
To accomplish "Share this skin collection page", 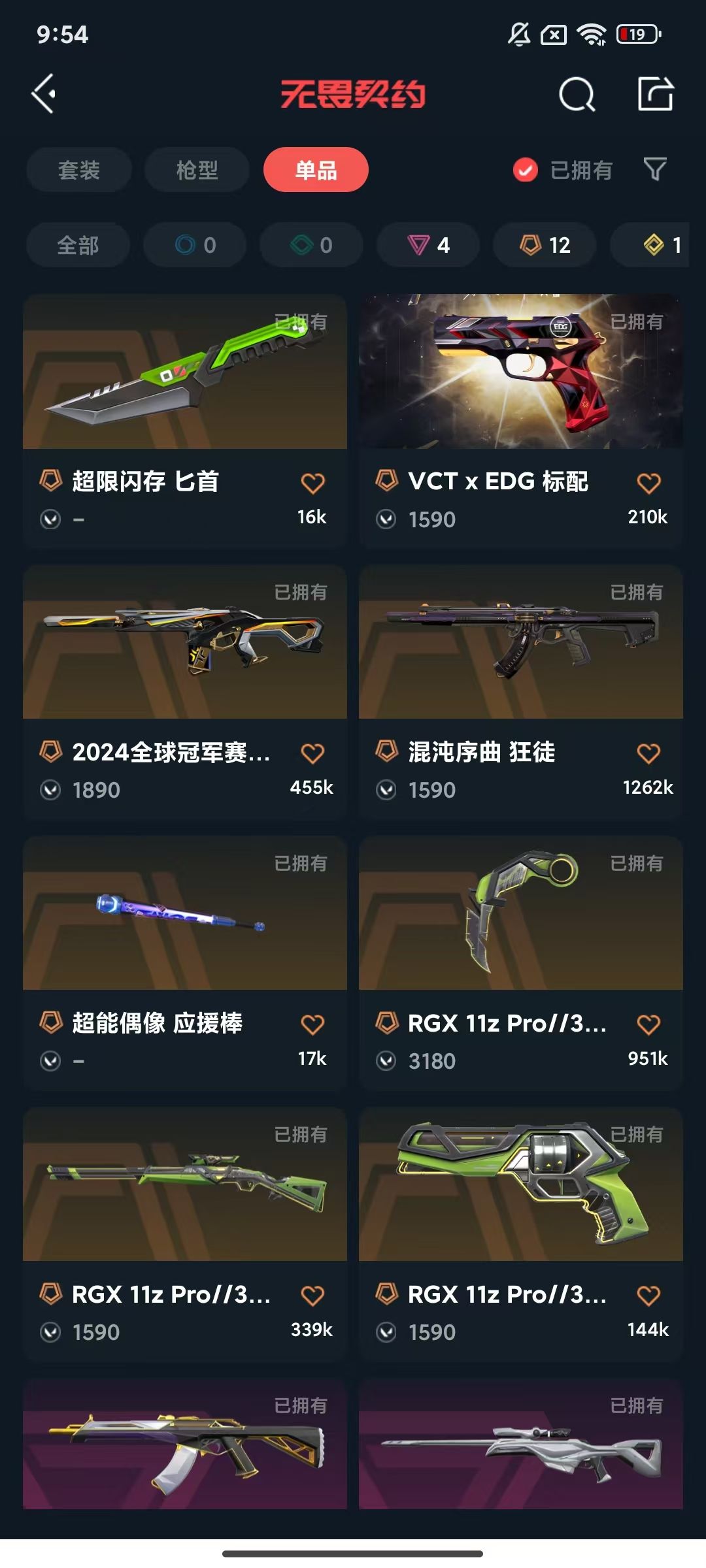I will [655, 94].
